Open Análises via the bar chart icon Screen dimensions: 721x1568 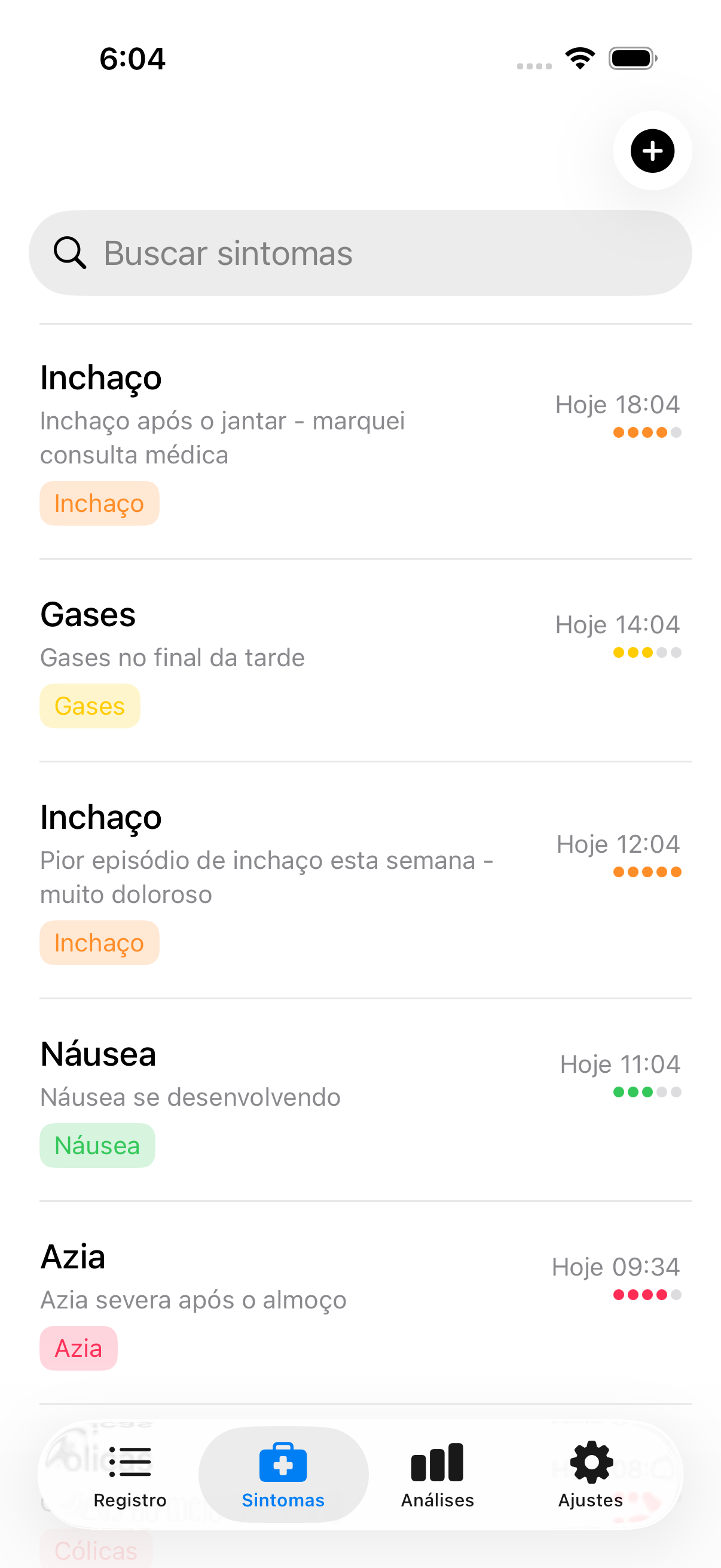(437, 1460)
